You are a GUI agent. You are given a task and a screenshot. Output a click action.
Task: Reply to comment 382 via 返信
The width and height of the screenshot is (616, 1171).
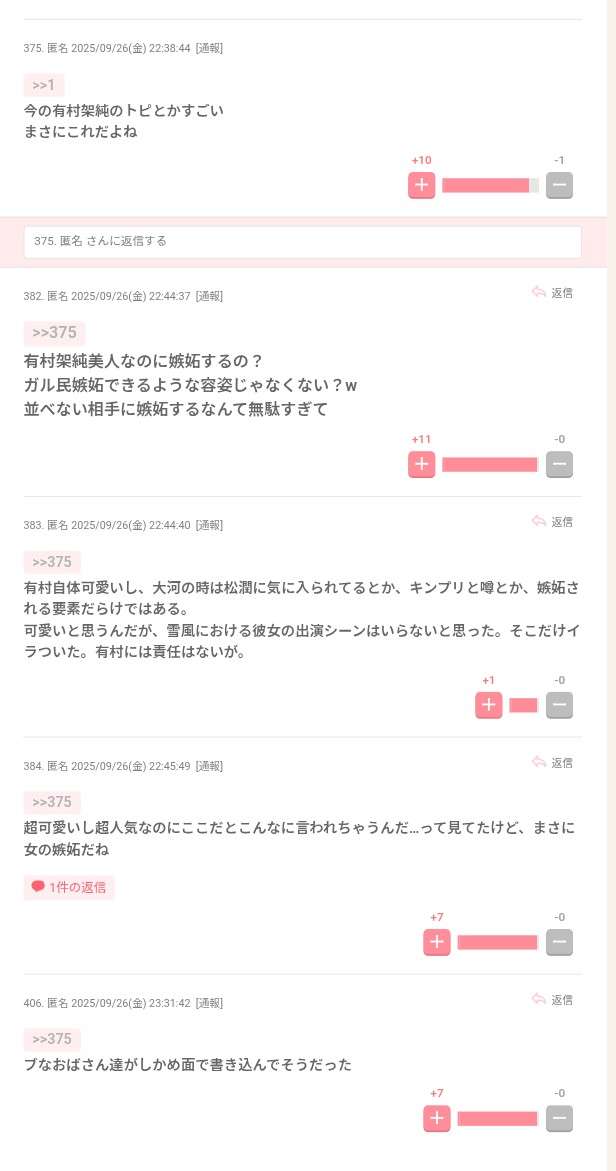[552, 293]
